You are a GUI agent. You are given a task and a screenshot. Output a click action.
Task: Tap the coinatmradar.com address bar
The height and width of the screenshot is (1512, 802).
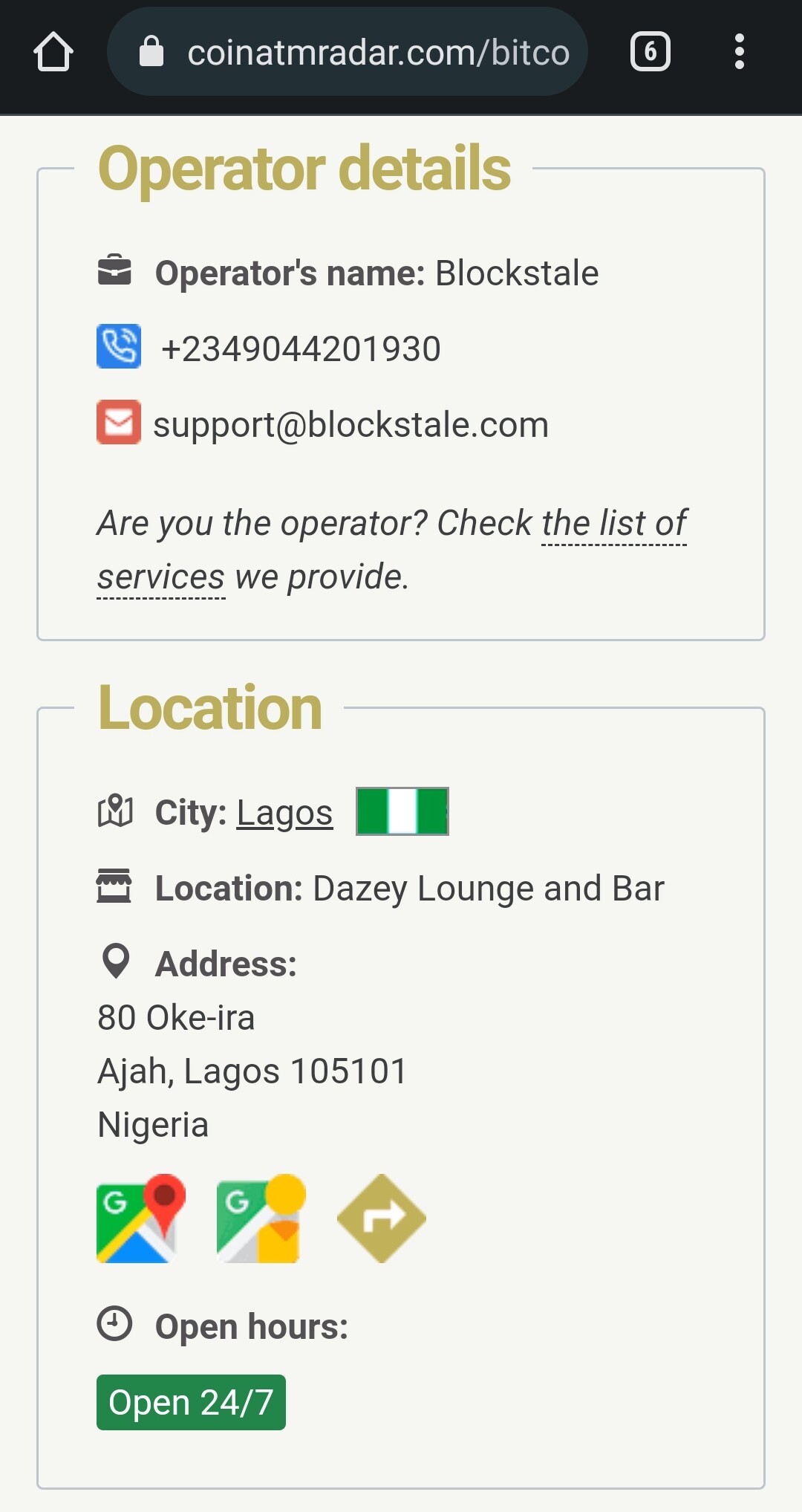click(348, 52)
